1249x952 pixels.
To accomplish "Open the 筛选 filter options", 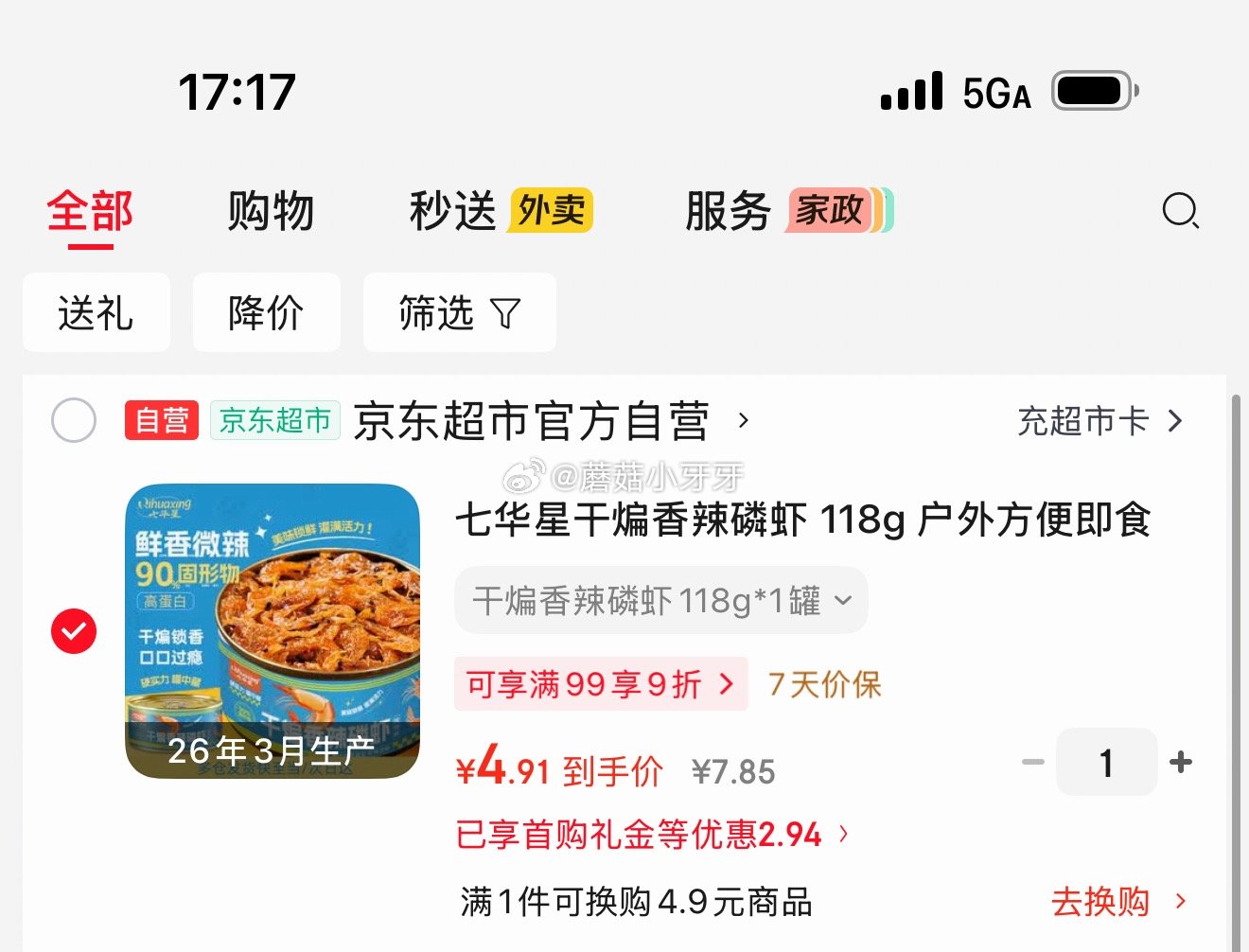I will tap(459, 313).
